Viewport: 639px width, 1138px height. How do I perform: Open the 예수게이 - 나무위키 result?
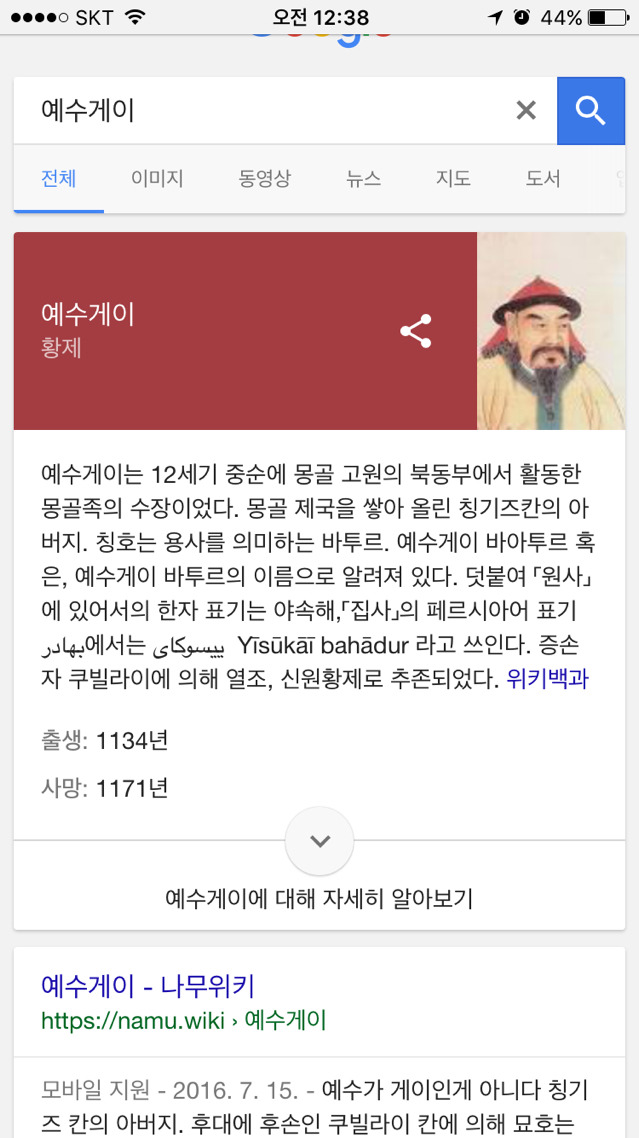point(148,986)
